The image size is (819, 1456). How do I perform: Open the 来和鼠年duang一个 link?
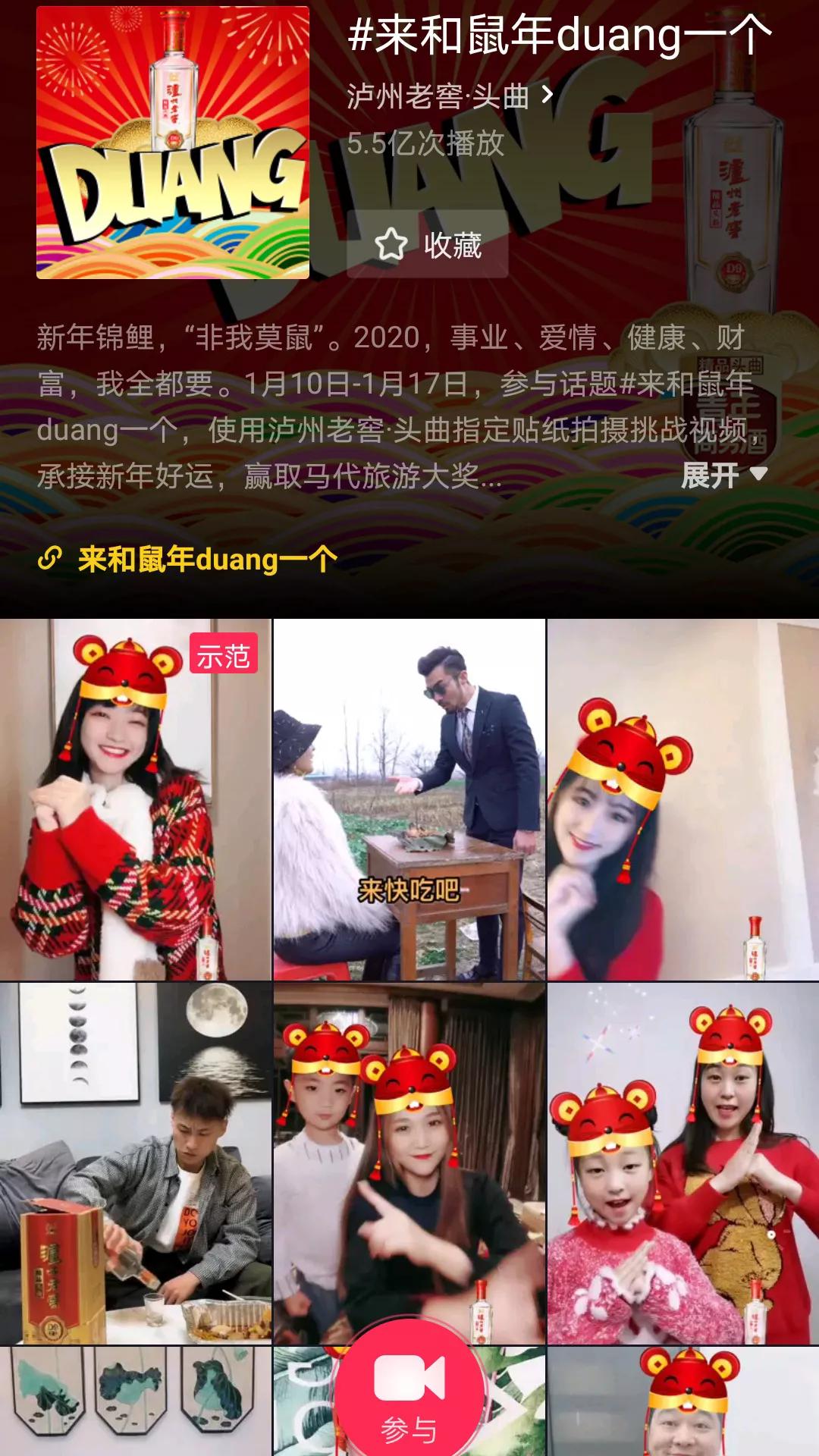[x=206, y=560]
